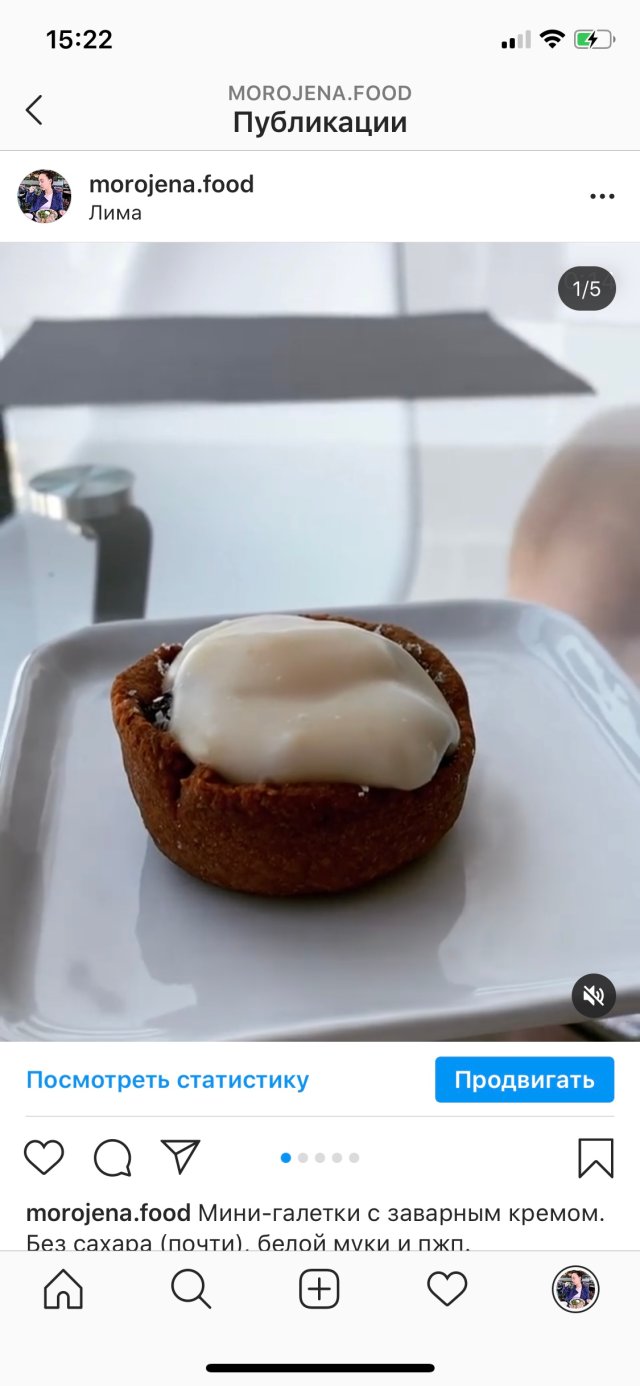The width and height of the screenshot is (640, 1386).
Task: Save the post with the bookmark icon
Action: [596, 1158]
